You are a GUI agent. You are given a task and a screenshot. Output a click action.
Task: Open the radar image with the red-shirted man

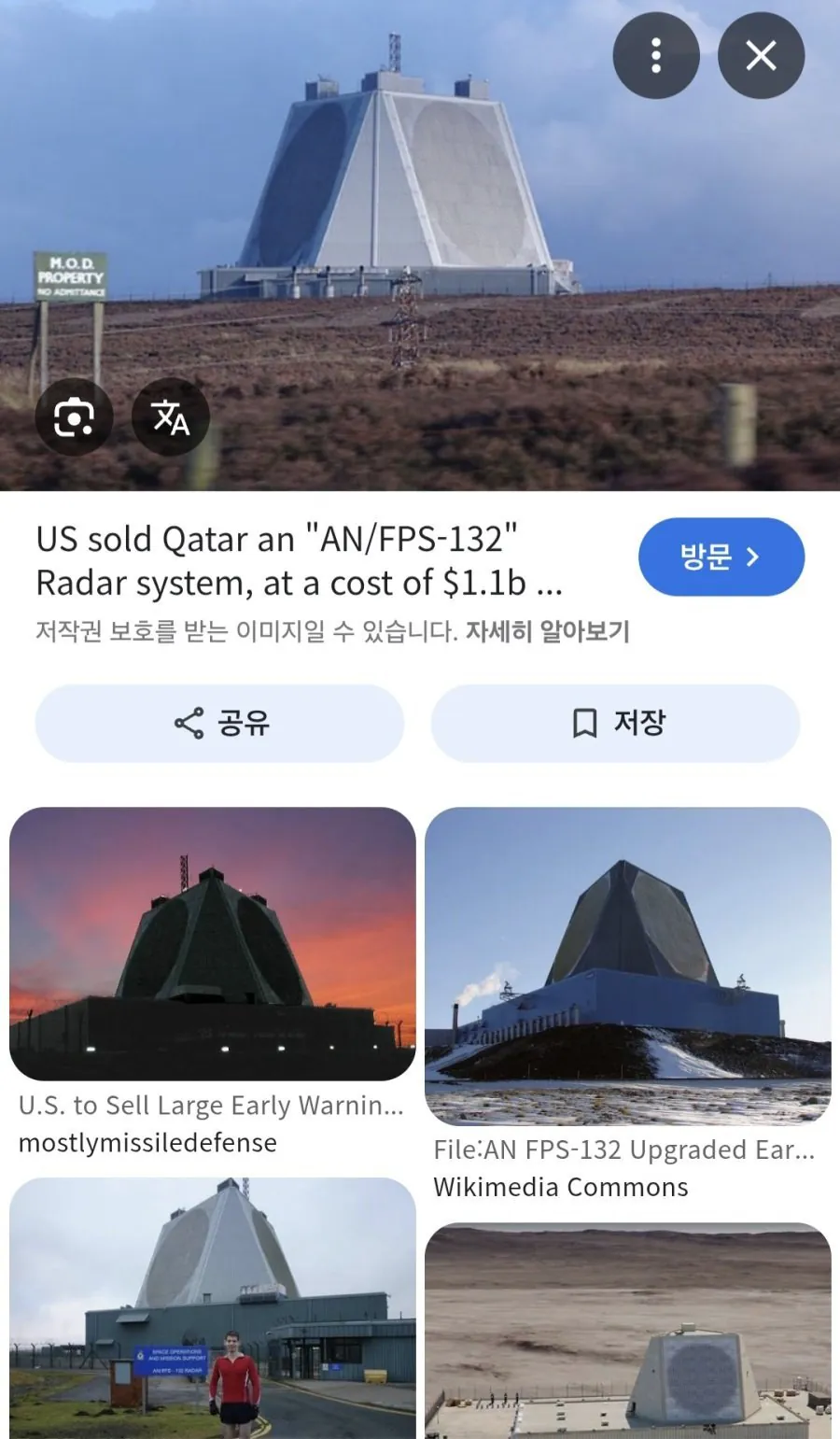213,1307
